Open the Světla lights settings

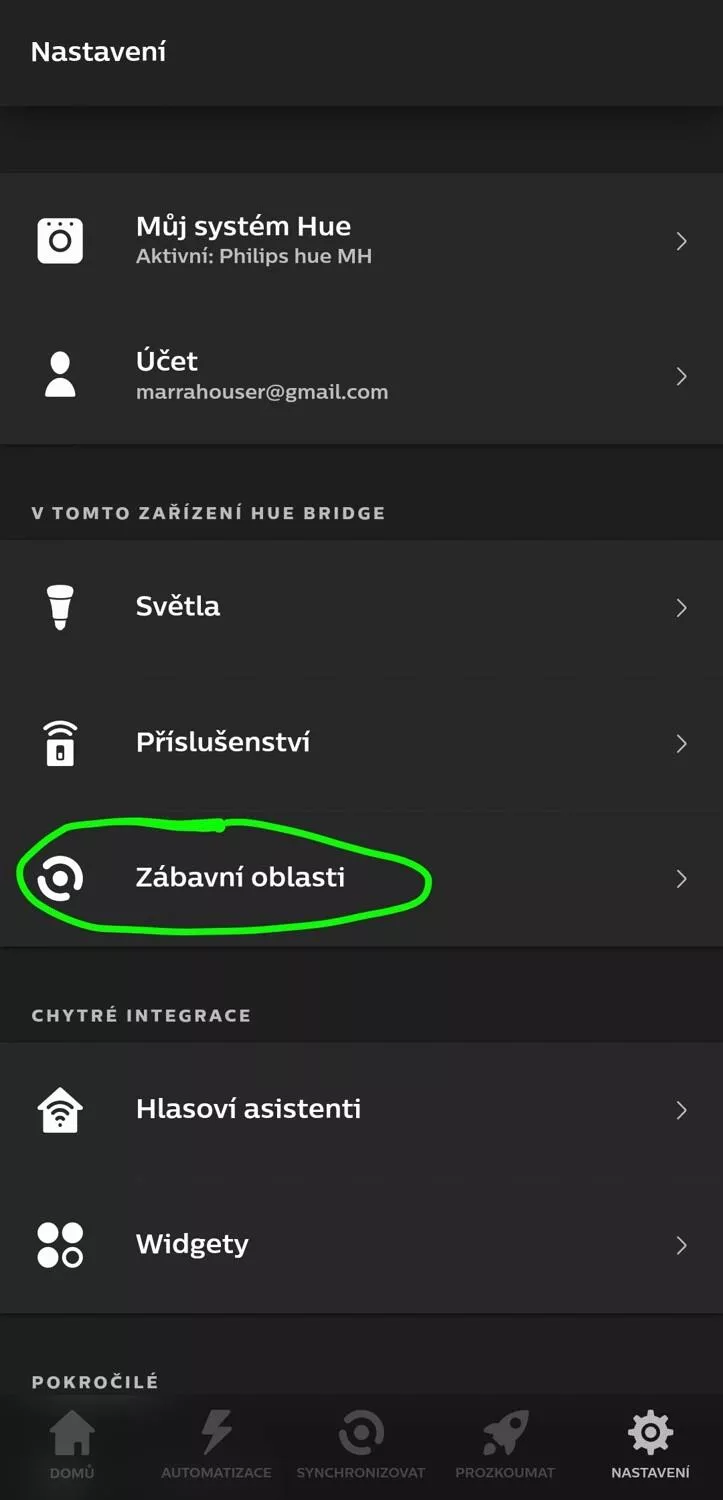[361, 607]
